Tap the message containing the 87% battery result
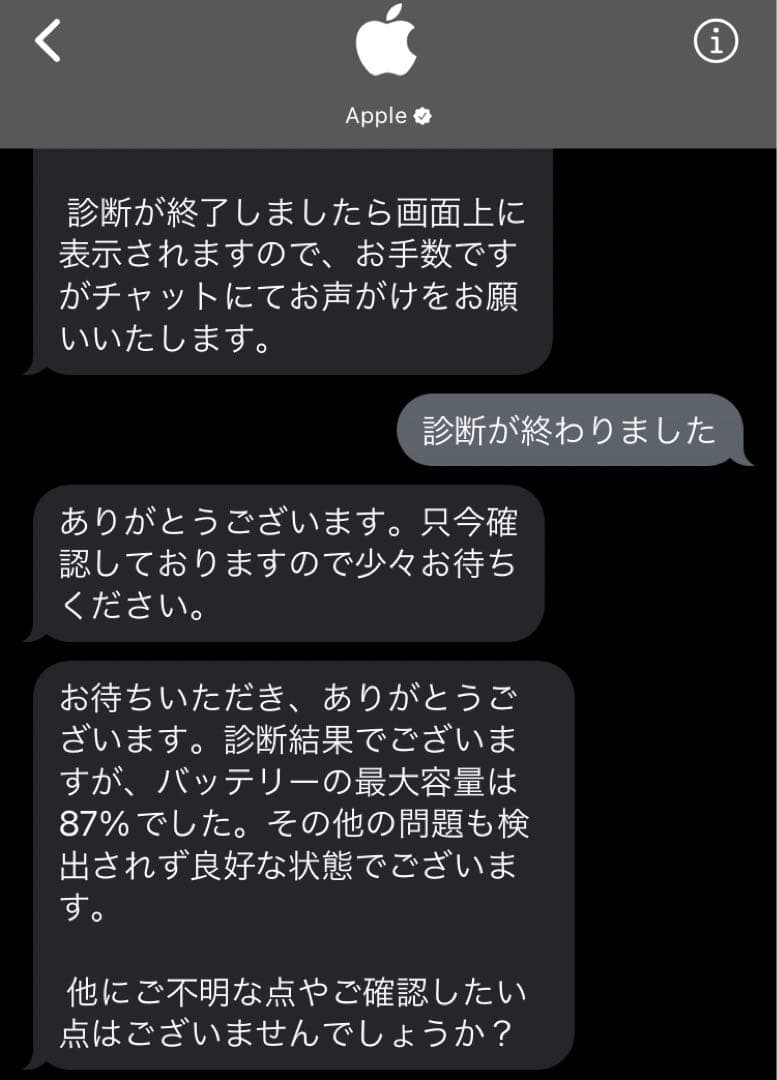 pos(300,800)
